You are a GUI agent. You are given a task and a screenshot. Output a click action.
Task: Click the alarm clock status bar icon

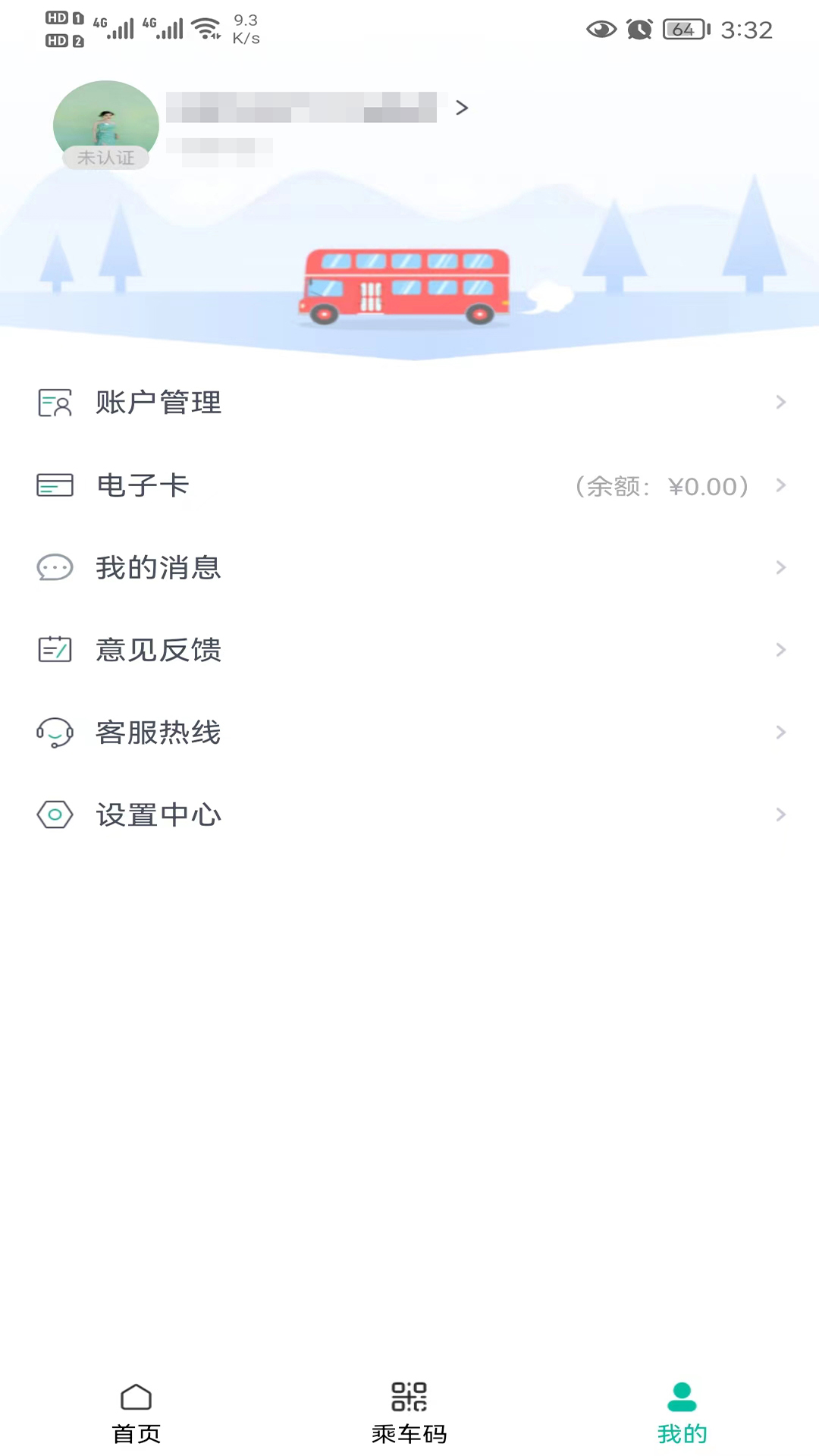point(639,30)
